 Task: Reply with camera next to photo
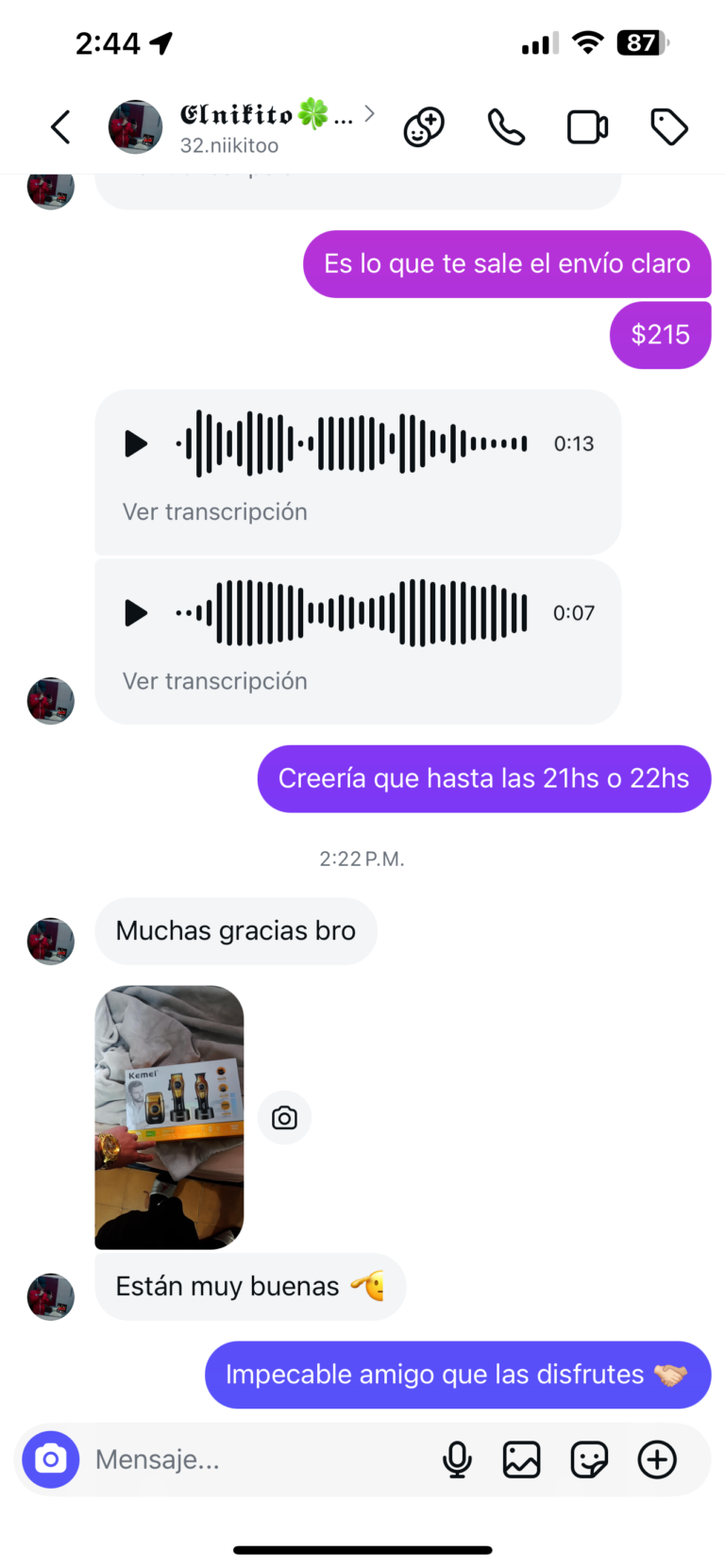(284, 1118)
